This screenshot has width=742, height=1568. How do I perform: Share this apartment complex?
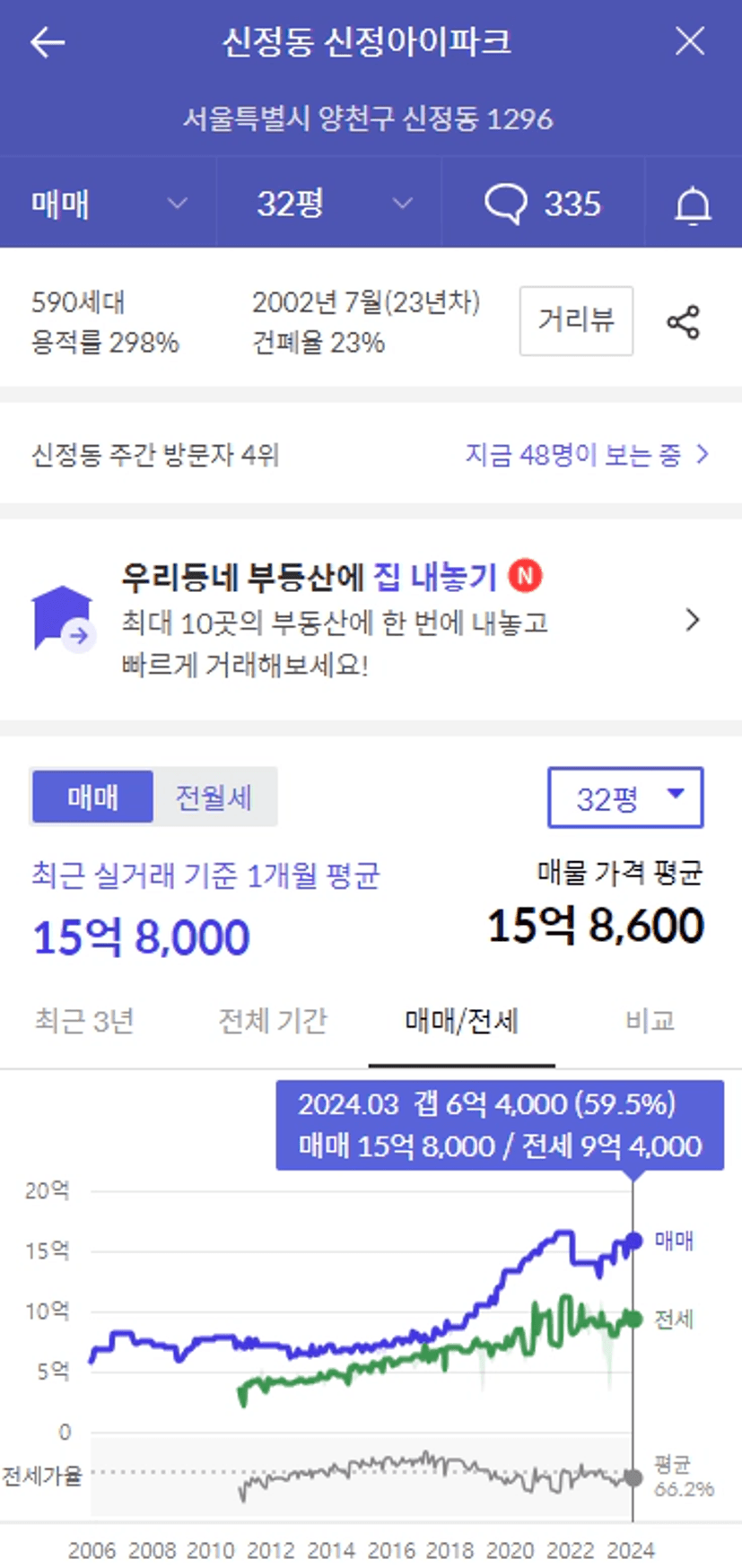point(684,322)
